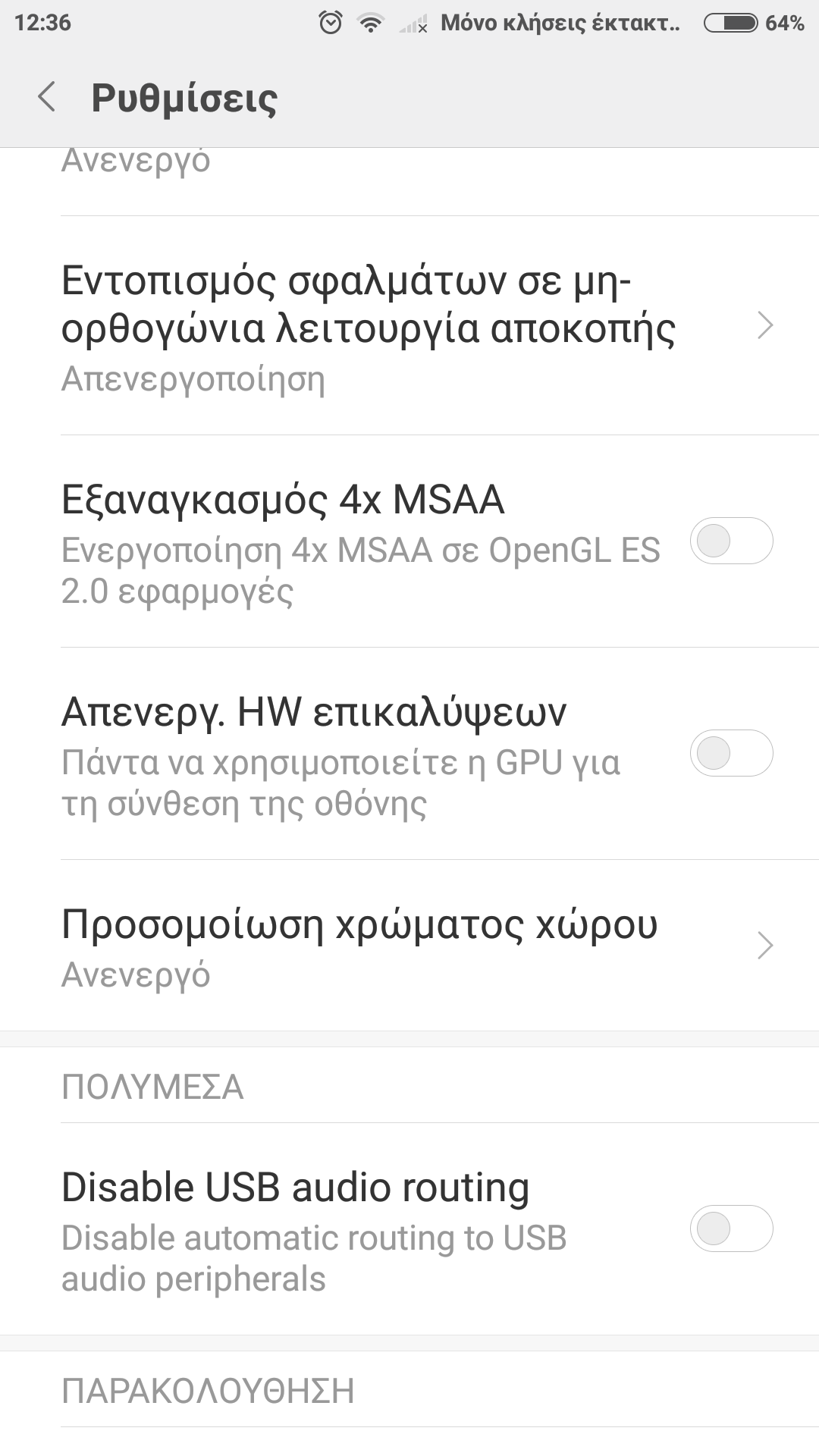Toggle Απενεργ. HW επικαλύψεων on

pyautogui.click(x=730, y=754)
